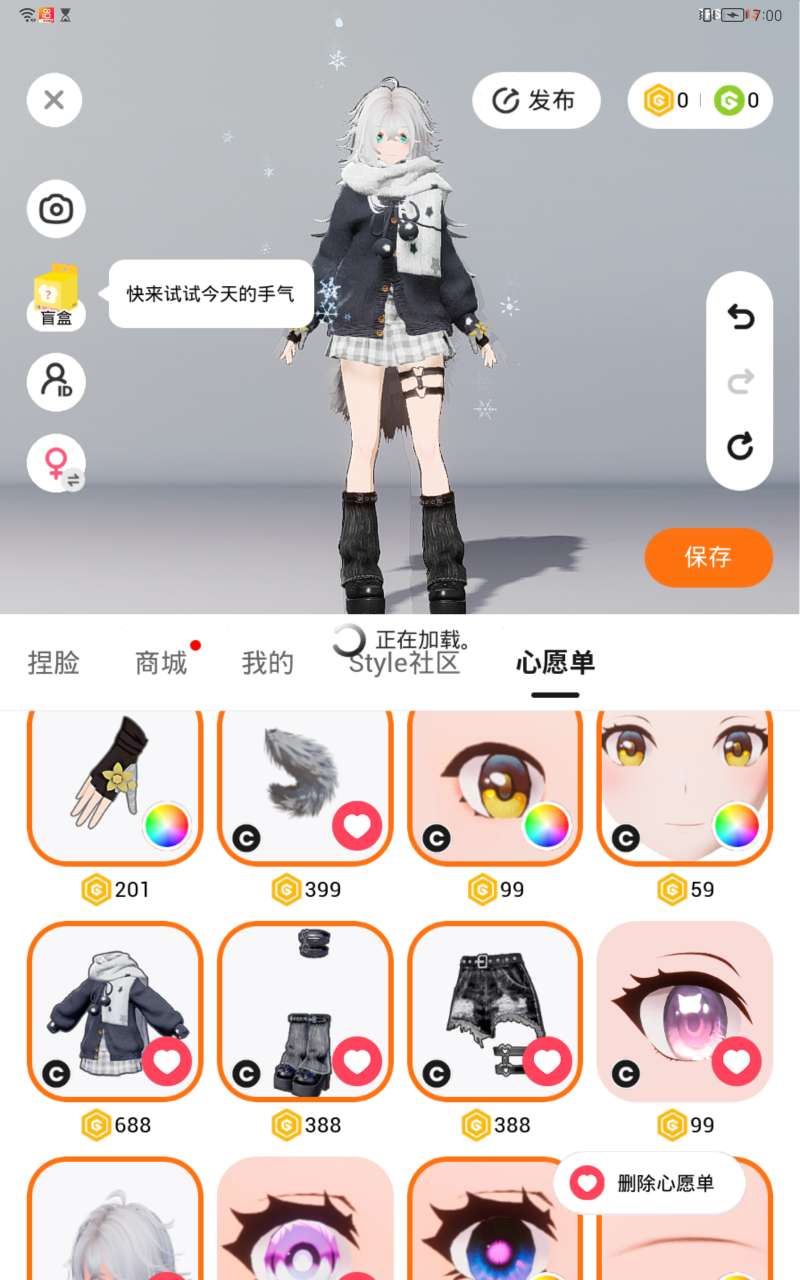Unfavorite the pink eye item priced 99
Viewport: 800px width, 1280px height.
pyautogui.click(x=737, y=1062)
